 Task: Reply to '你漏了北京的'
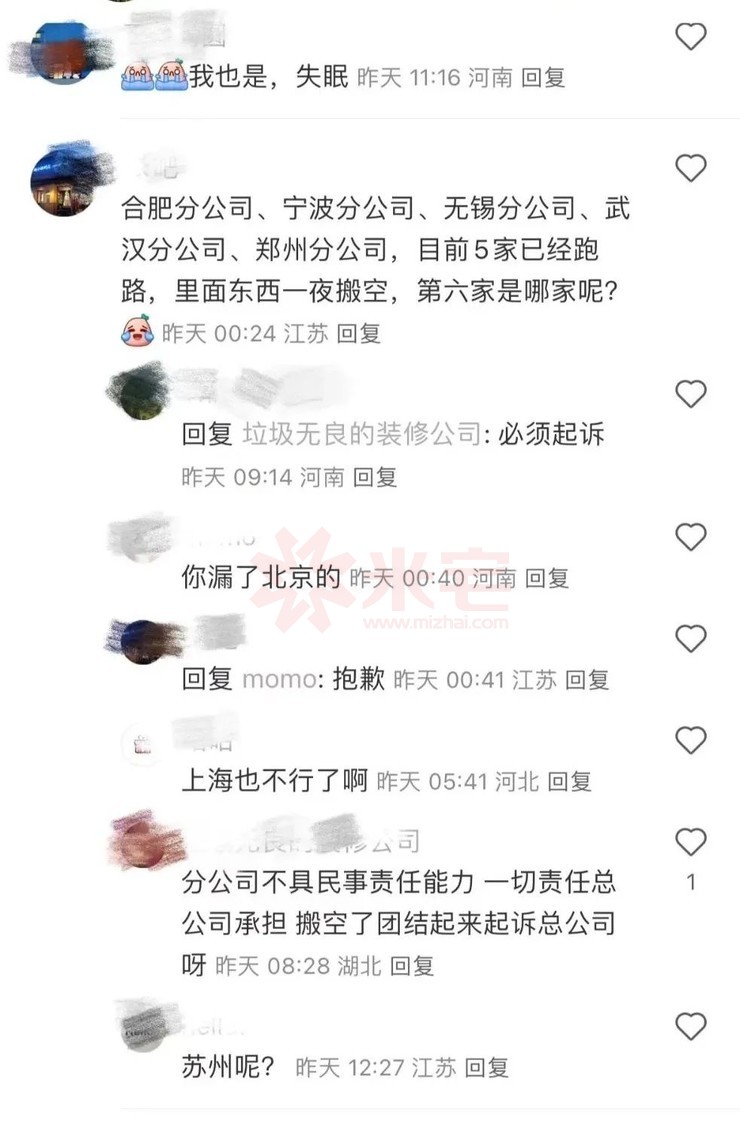547,578
